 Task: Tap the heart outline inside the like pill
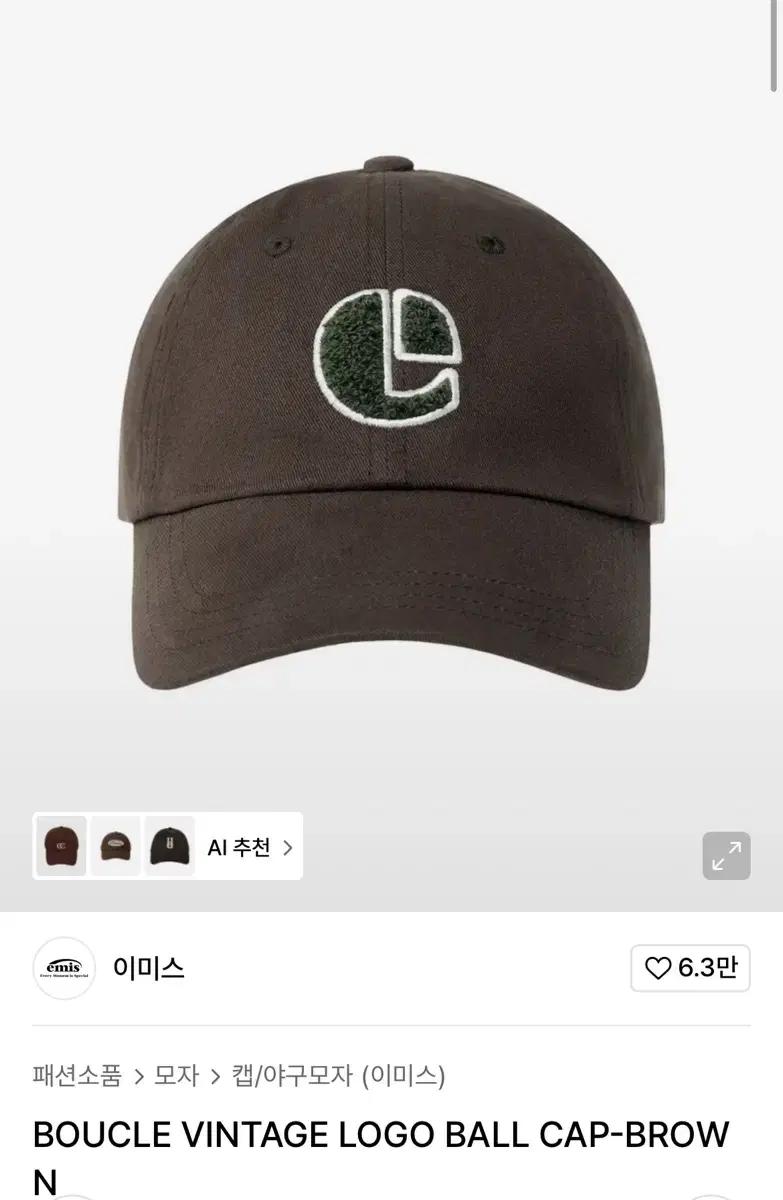[x=660, y=967]
